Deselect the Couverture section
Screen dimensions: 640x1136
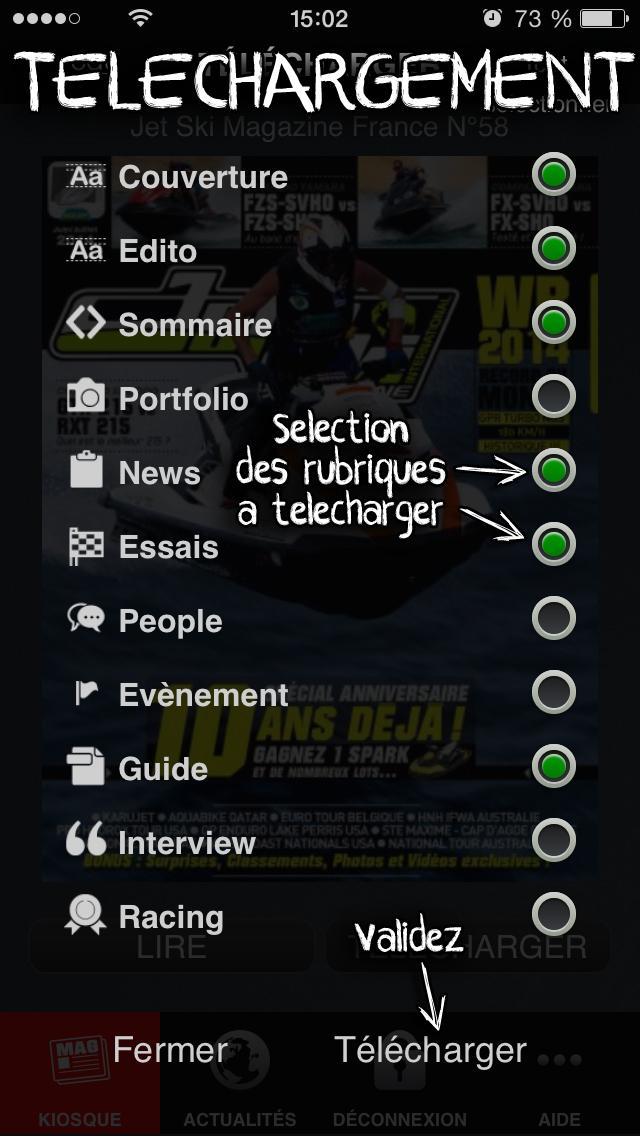tap(553, 175)
